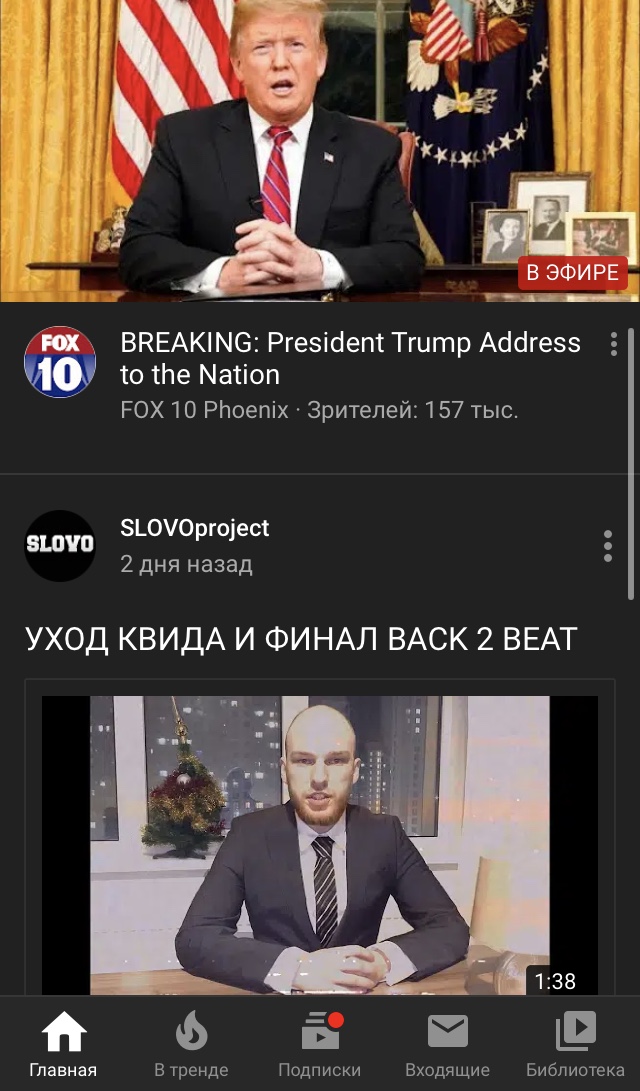
Task: Play the 1:38 video in SLOVOproject post
Action: tap(320, 845)
